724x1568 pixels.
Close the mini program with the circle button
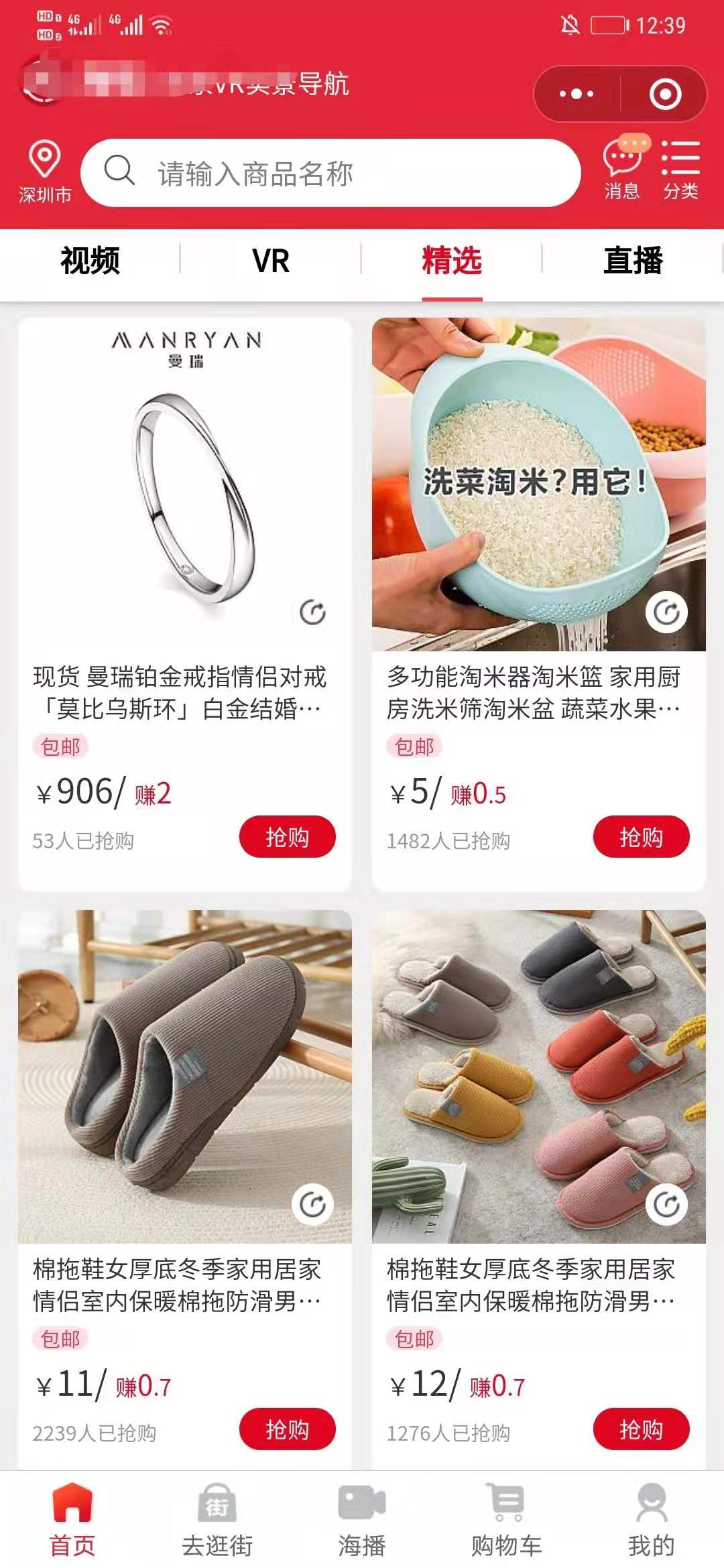click(665, 94)
